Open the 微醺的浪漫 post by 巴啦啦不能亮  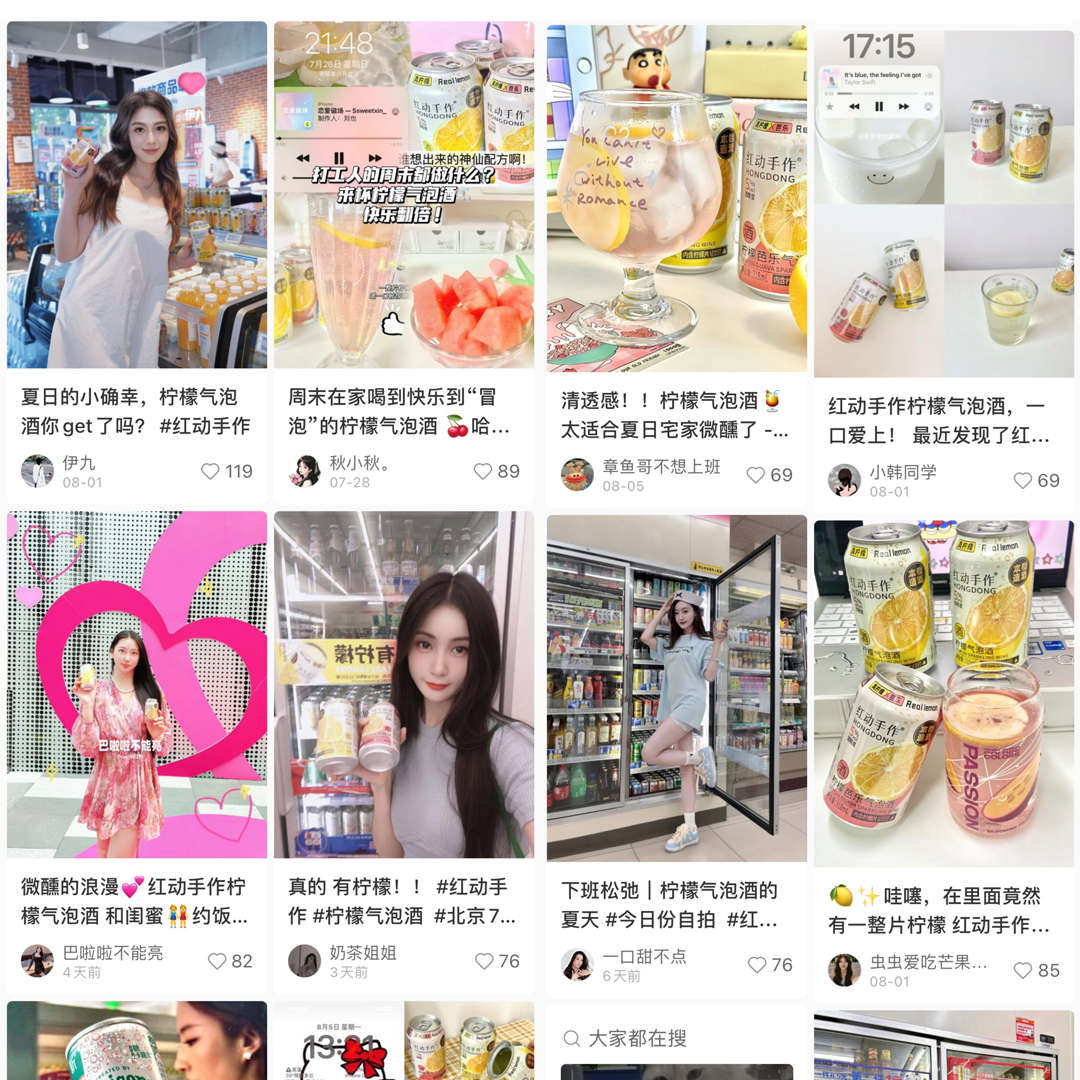pos(137,685)
